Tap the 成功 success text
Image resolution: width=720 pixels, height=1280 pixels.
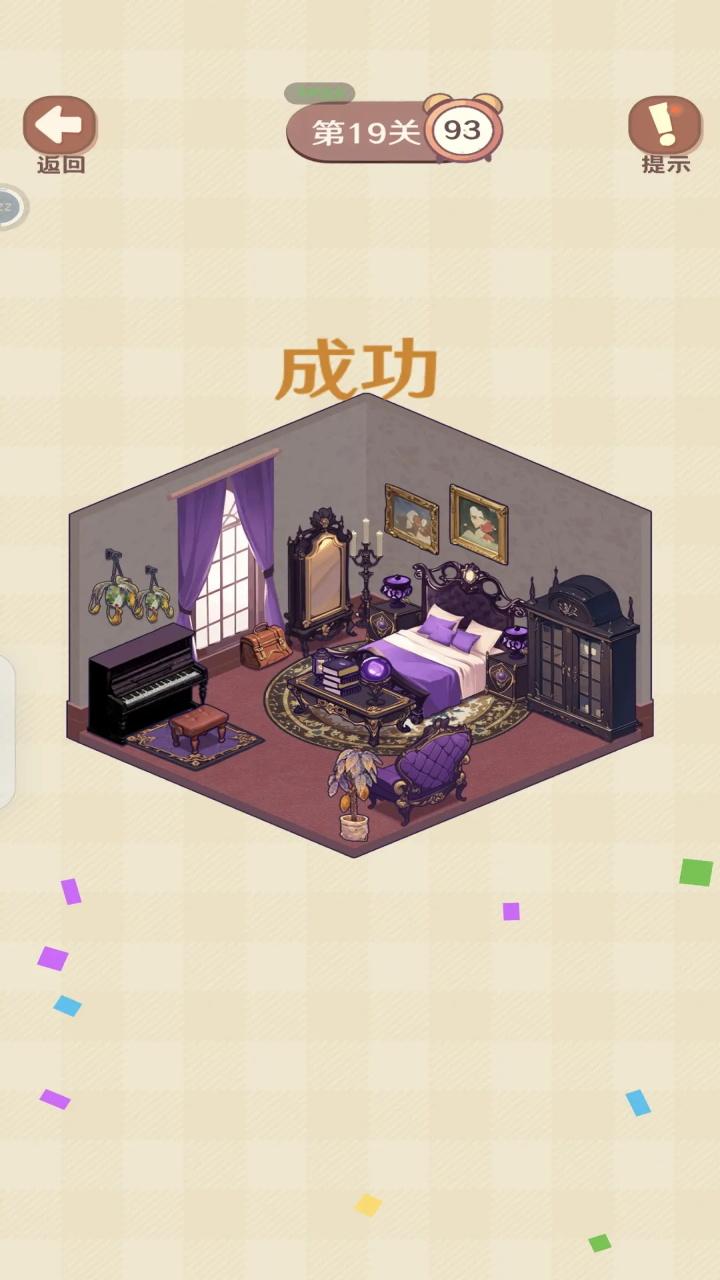click(x=360, y=368)
